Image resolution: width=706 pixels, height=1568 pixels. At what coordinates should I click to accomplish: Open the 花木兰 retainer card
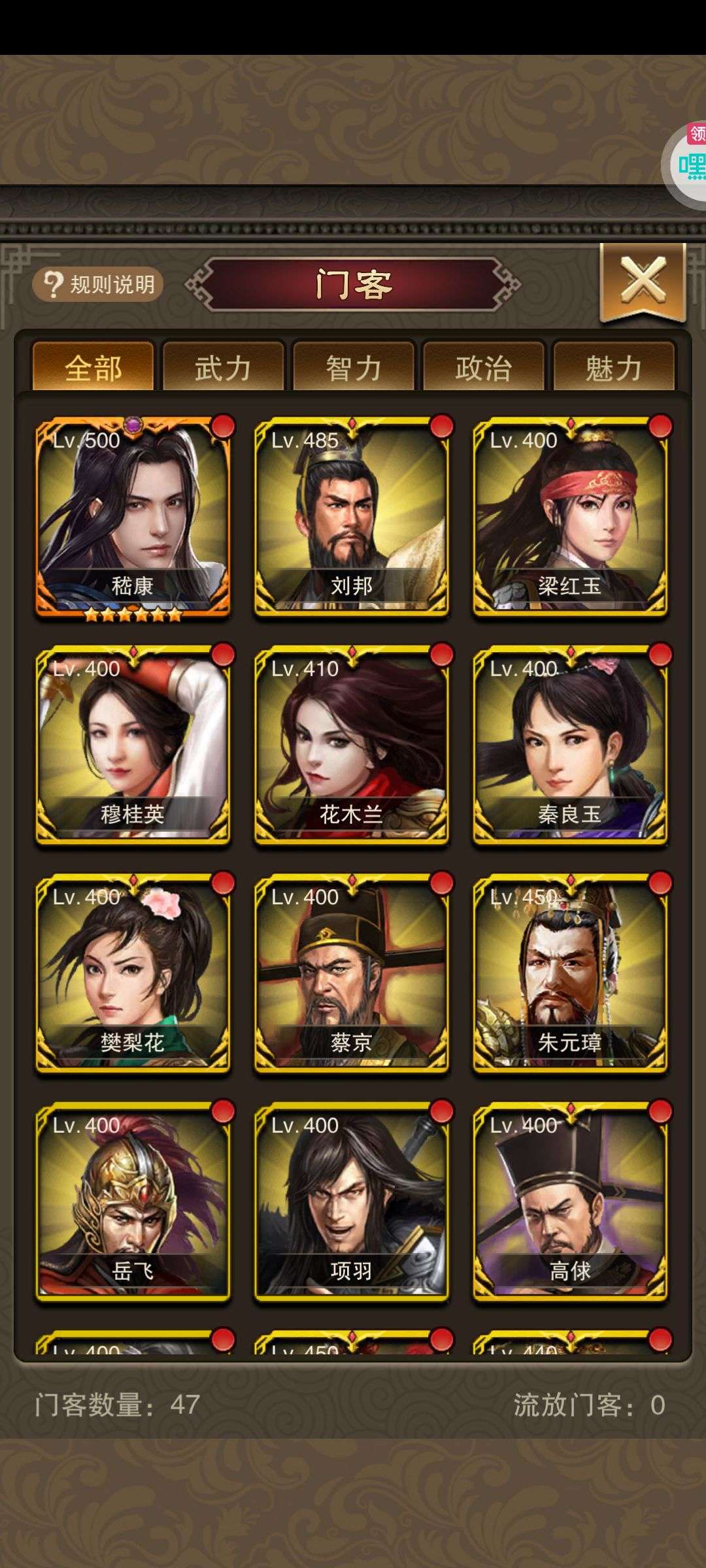point(351,745)
